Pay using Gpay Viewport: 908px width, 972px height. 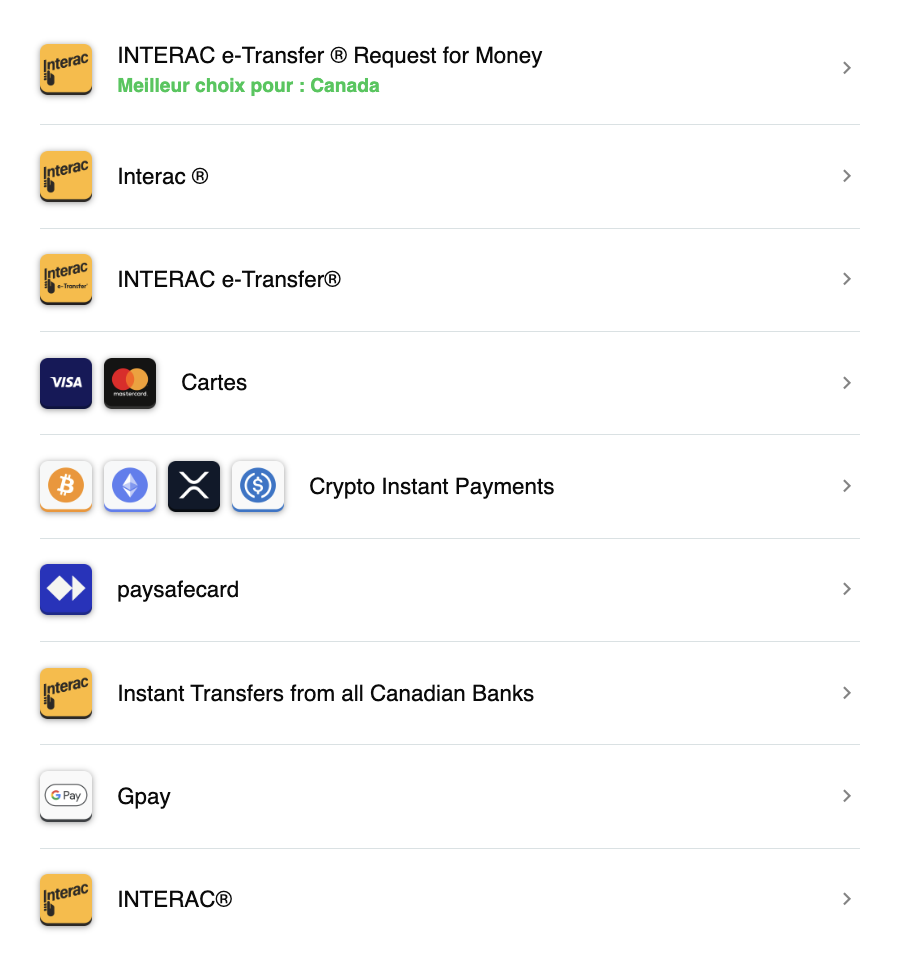tap(144, 797)
